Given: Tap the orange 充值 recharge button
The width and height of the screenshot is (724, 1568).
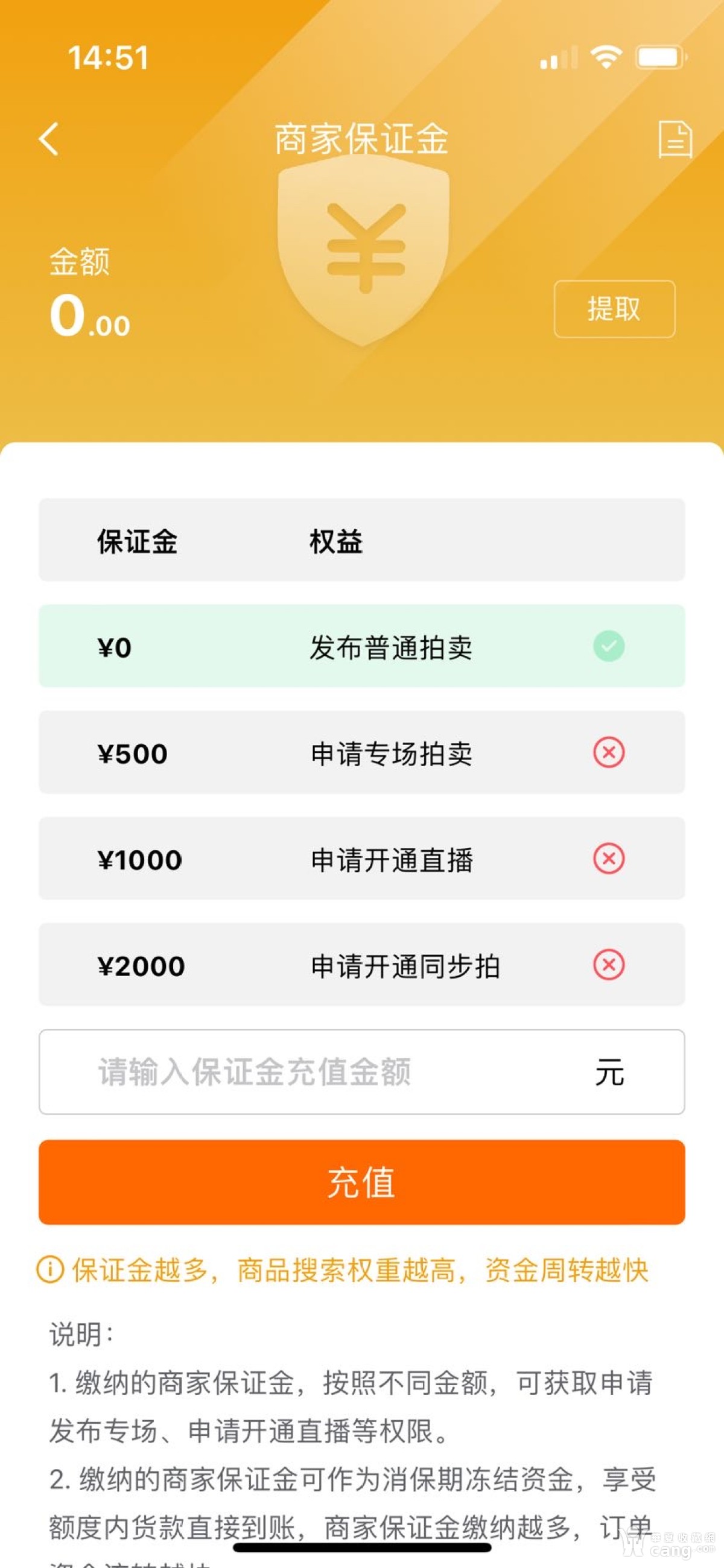Looking at the screenshot, I should click(361, 1182).
